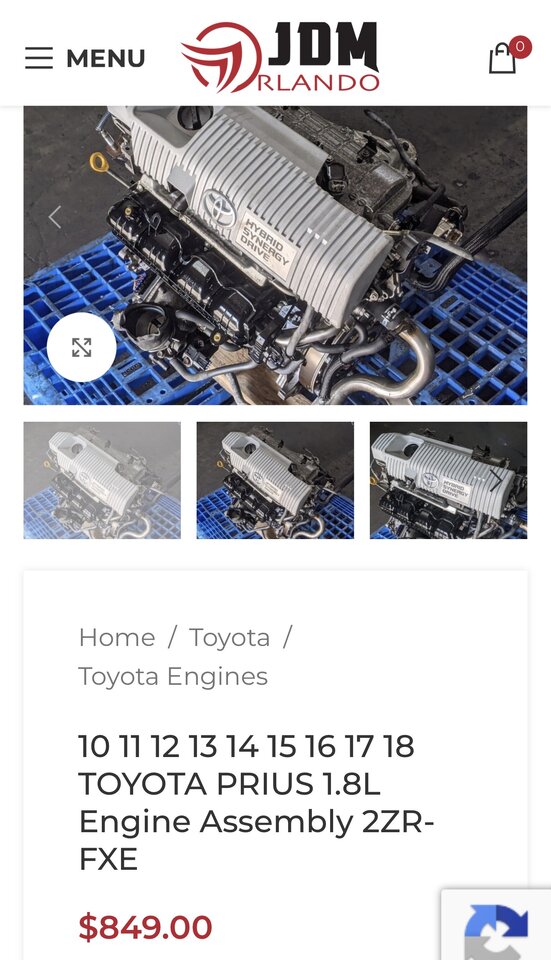Image resolution: width=551 pixels, height=960 pixels.
Task: Go to JDM Orlando homepage via logo
Action: click(x=280, y=57)
